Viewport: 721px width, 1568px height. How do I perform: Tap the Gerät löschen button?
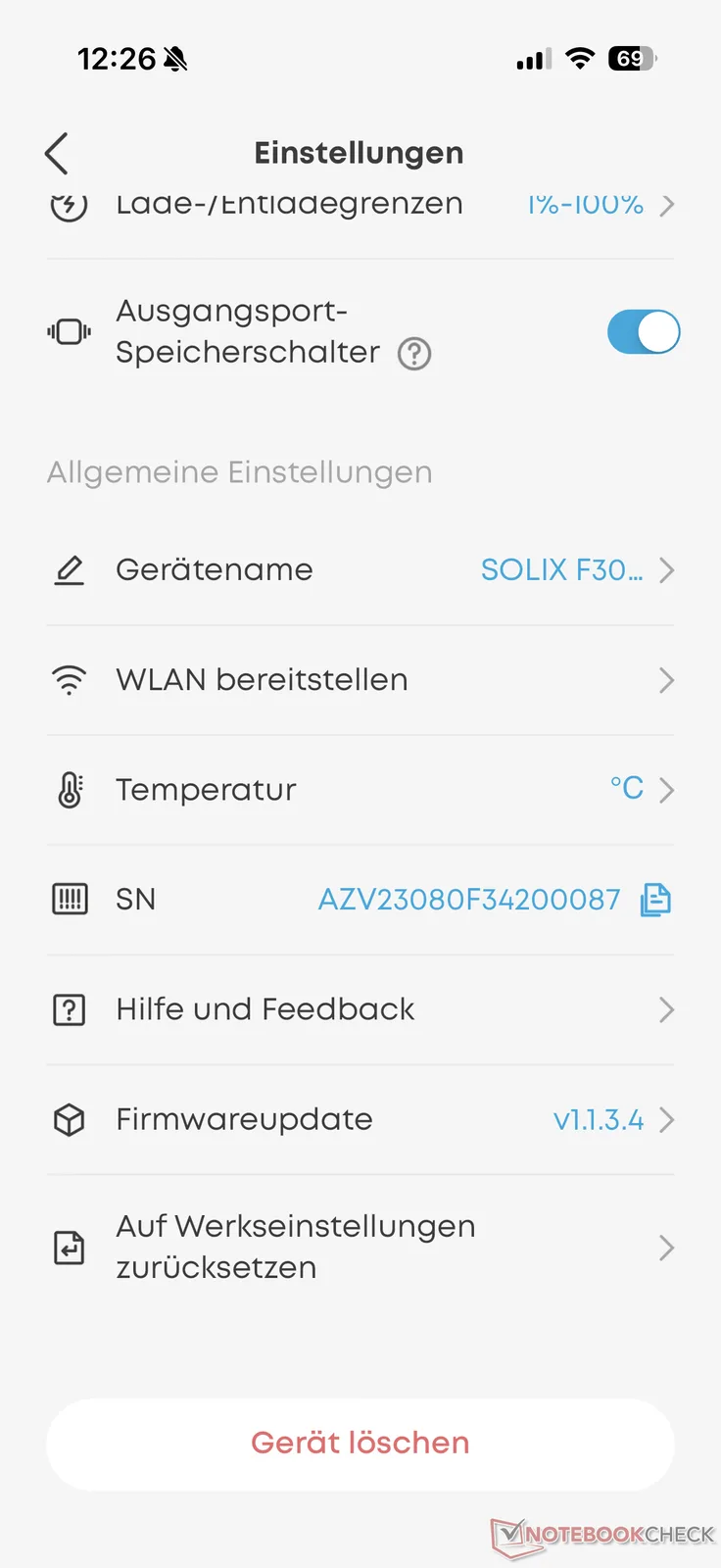(x=360, y=1444)
